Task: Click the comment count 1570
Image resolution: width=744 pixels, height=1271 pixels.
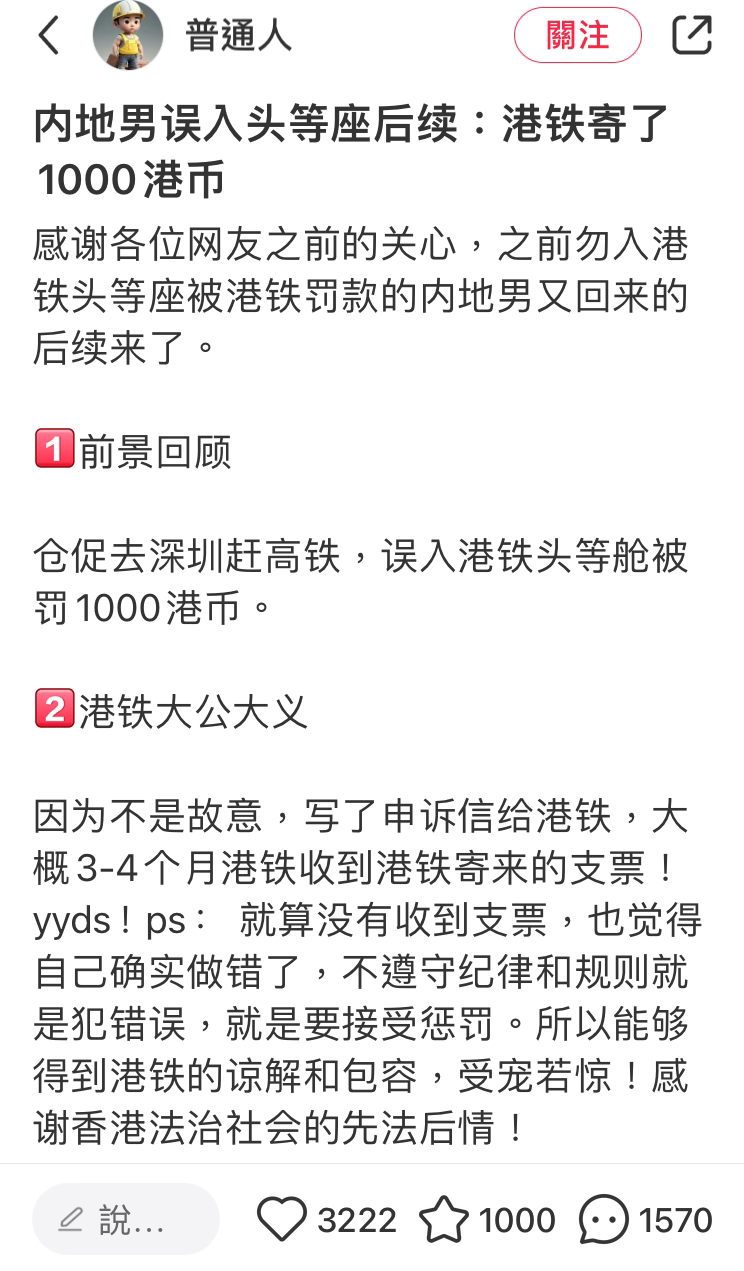Action: (677, 1219)
